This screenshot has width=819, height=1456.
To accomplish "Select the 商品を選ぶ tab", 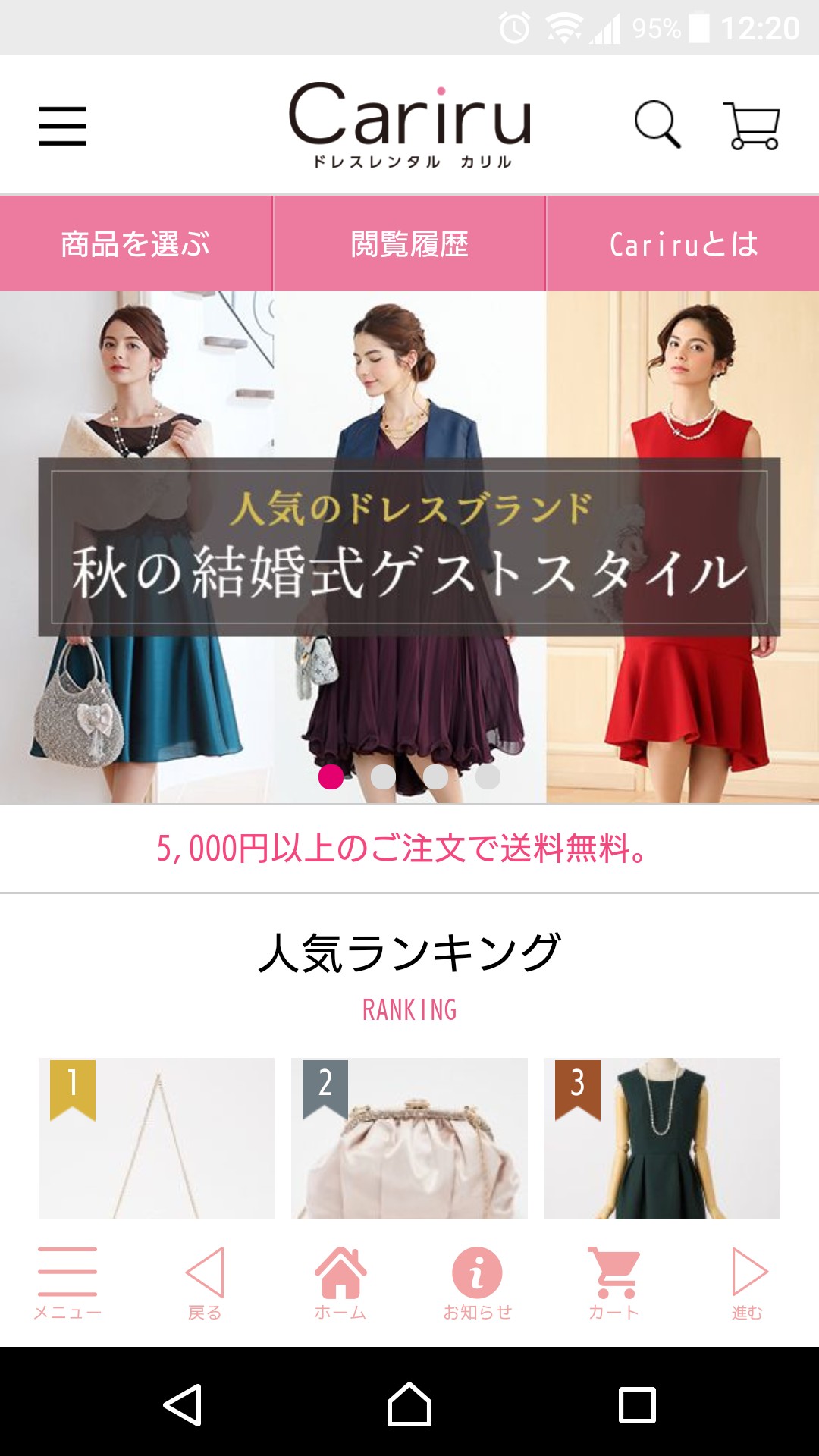I will (136, 244).
